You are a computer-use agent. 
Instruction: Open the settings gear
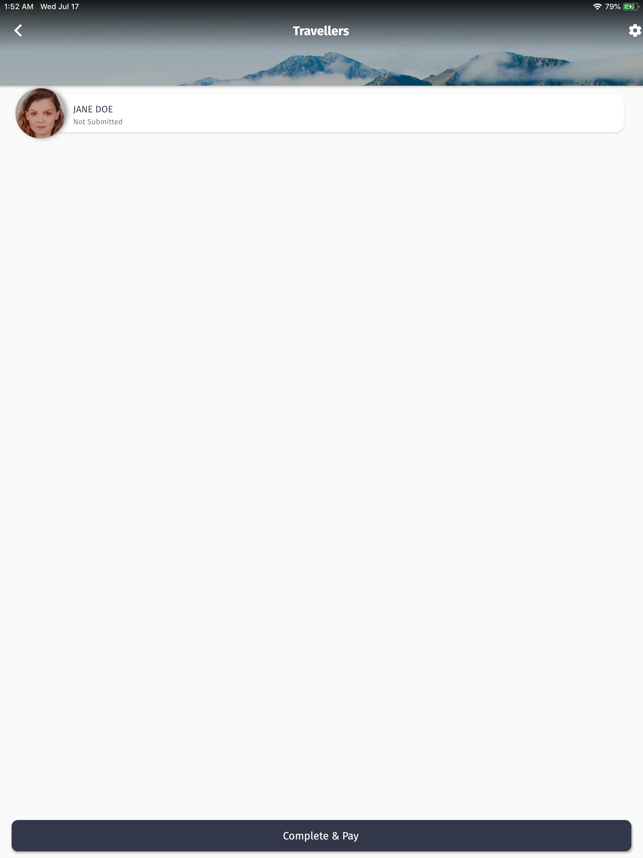pos(634,31)
